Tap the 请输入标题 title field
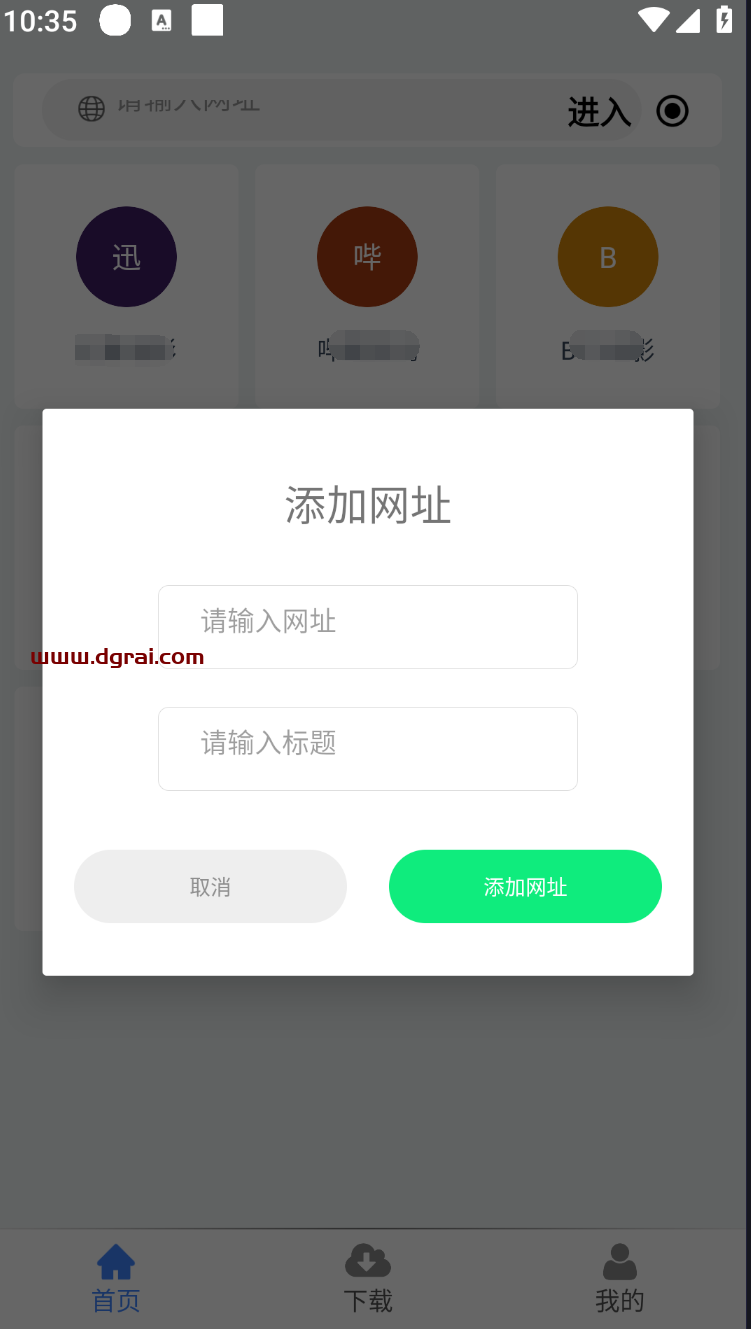This screenshot has width=751, height=1329. 367,749
